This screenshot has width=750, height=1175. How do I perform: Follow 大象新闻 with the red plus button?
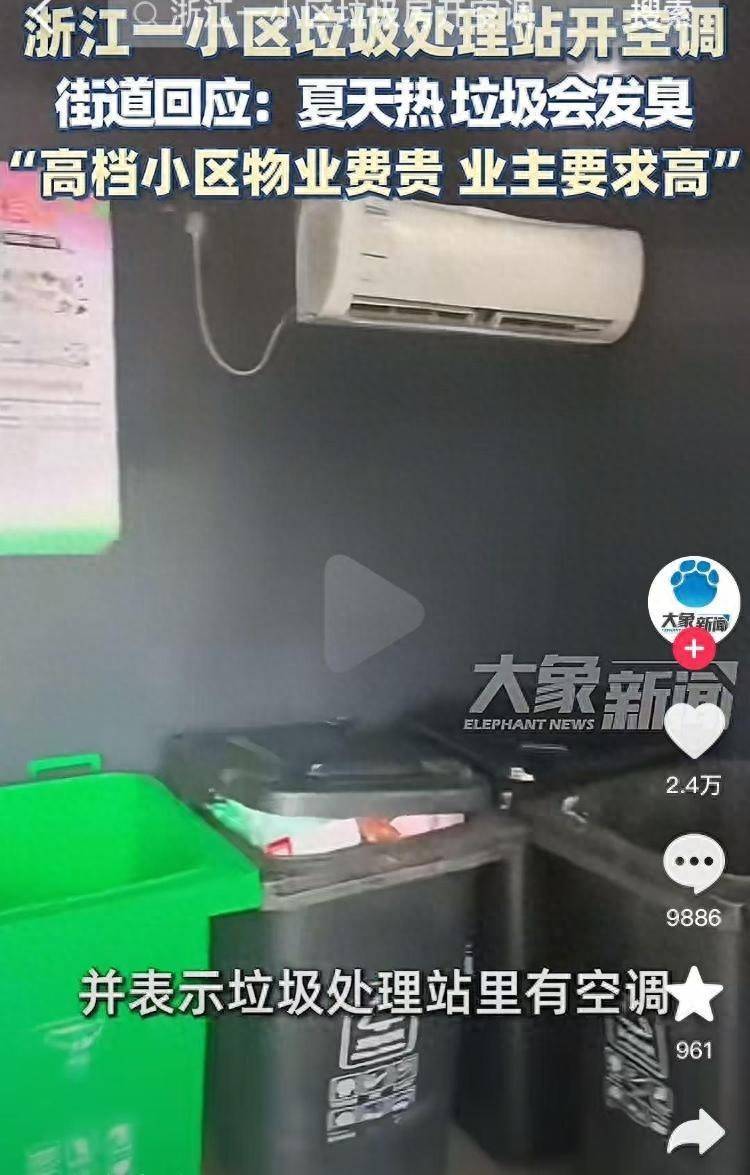tap(694, 650)
